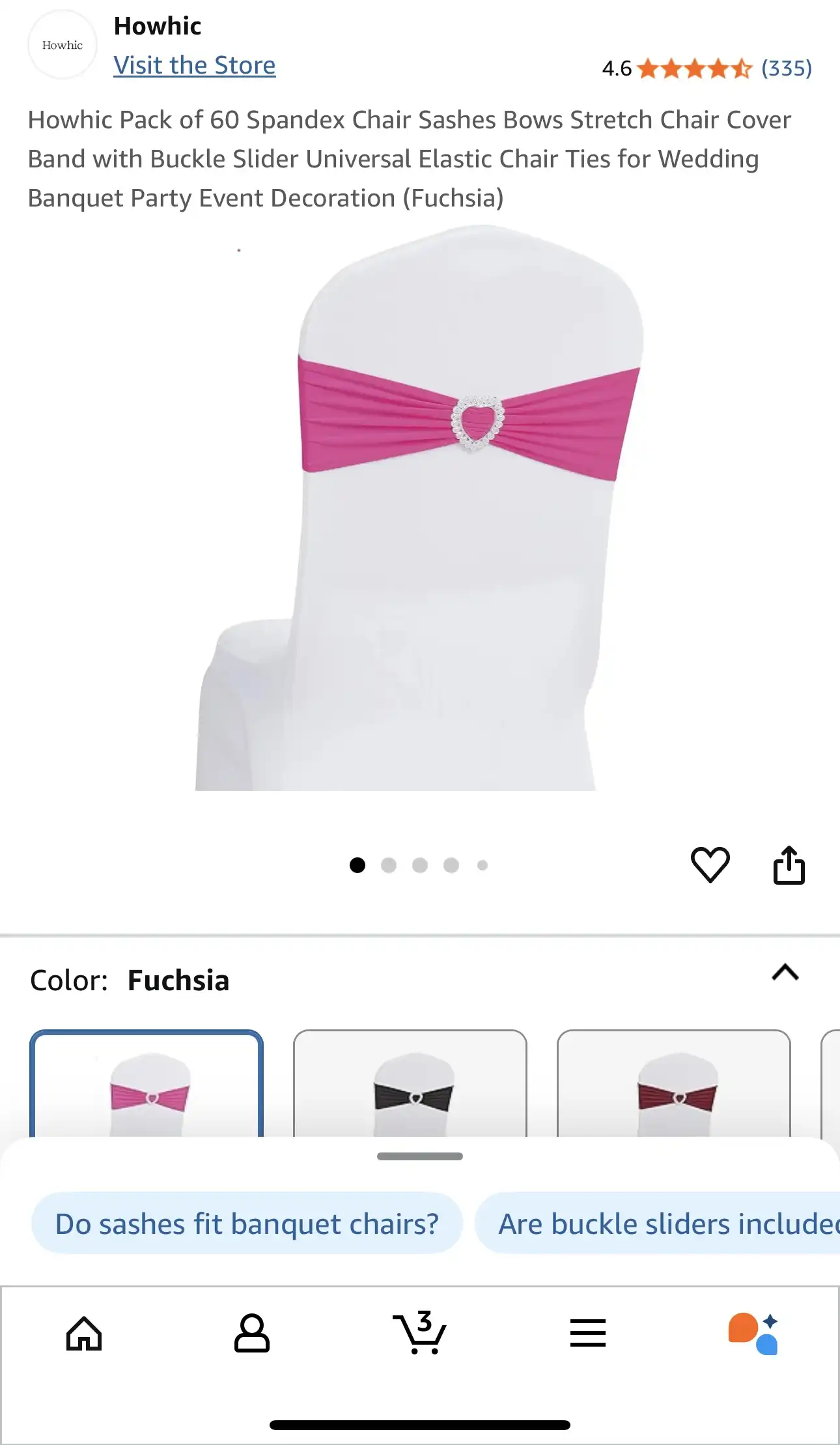Open the shopping cart with 3 items
The image size is (840, 1445).
pyautogui.click(x=420, y=1332)
